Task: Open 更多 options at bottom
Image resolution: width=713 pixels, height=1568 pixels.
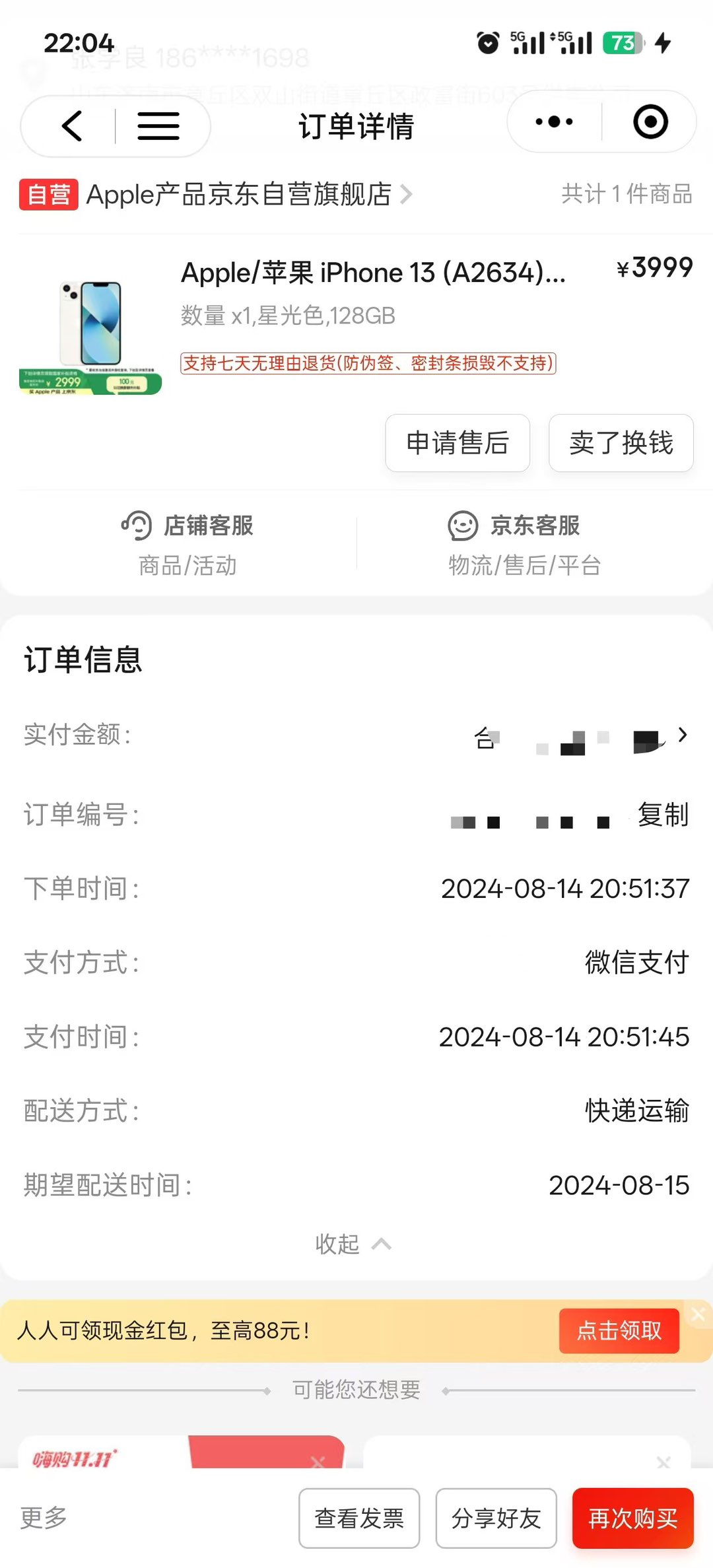Action: [x=44, y=1518]
